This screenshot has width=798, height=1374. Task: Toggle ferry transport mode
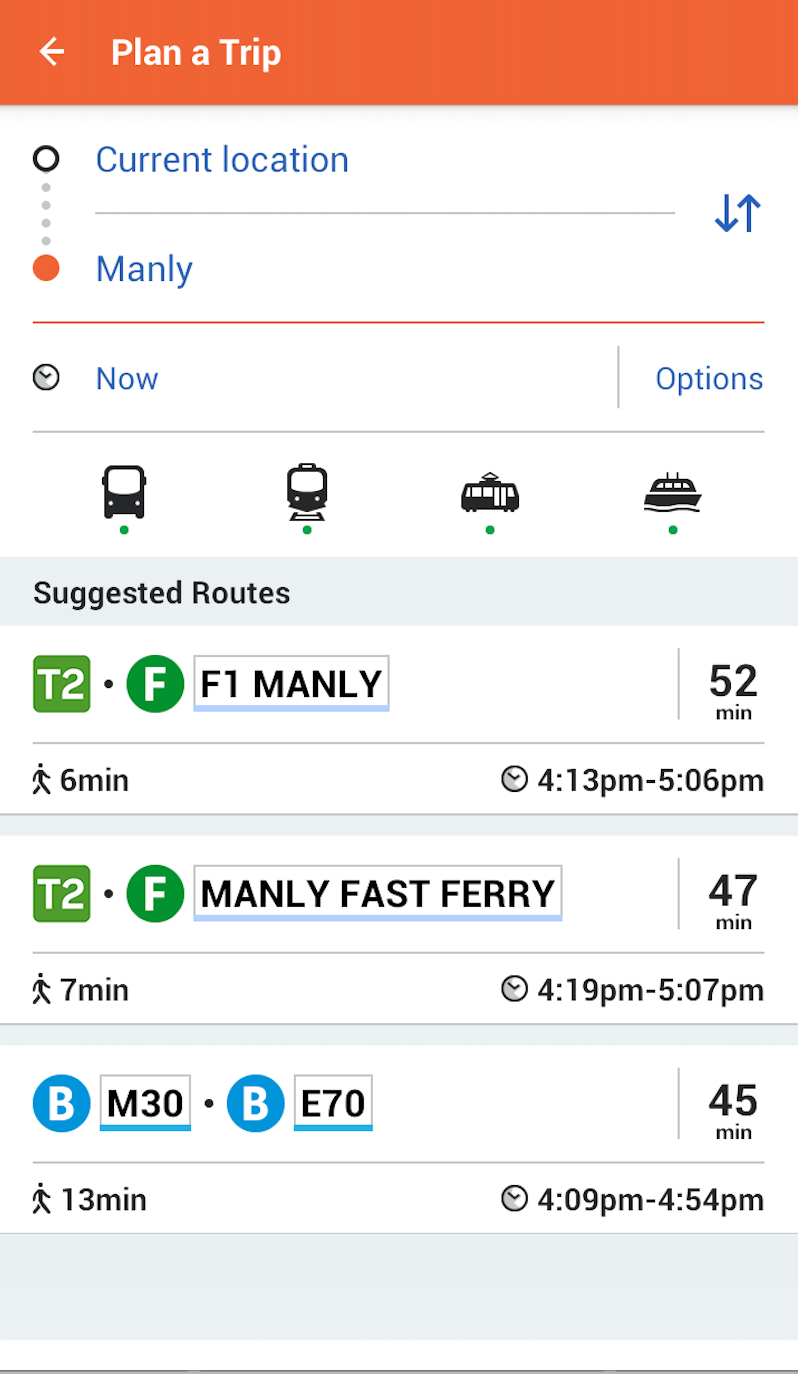click(x=673, y=496)
